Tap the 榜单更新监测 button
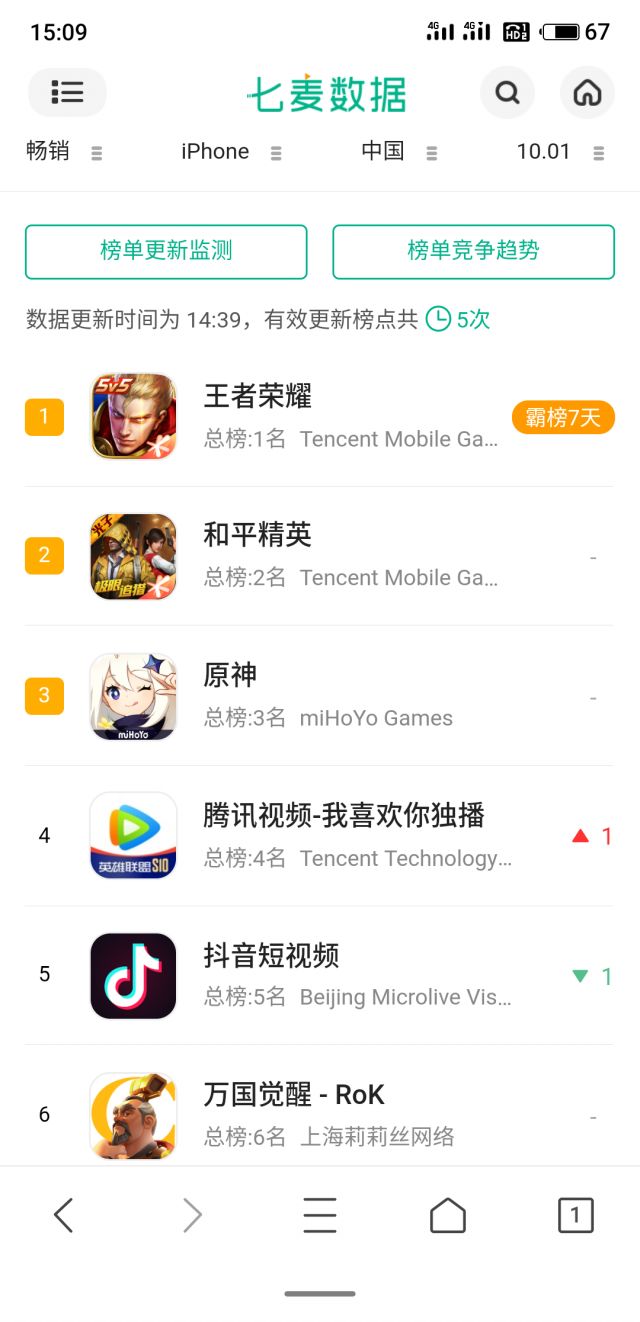Screen dimensions: 640x1322 (x=166, y=251)
